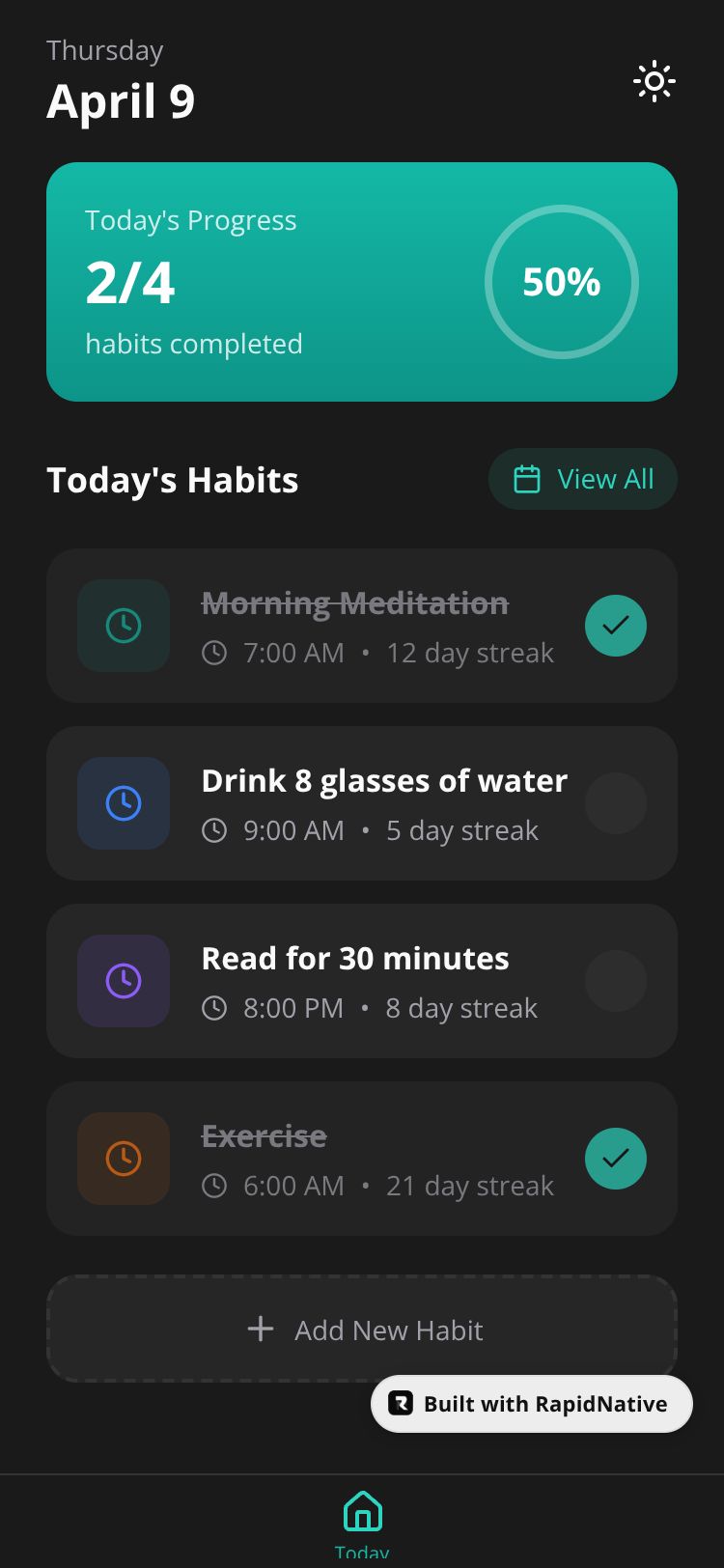Screen dimensions: 724x1568
Task: Uncheck the Exercise habit
Action: click(x=615, y=1159)
